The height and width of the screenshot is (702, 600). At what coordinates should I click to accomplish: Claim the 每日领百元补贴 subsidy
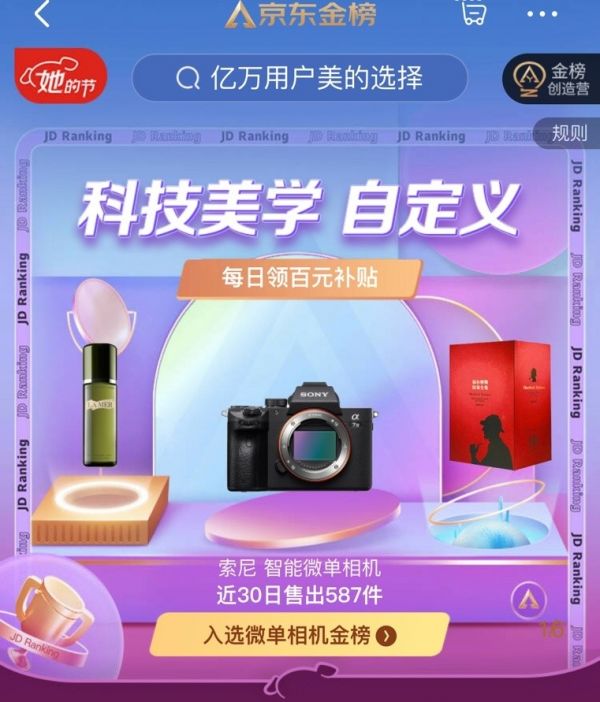coord(300,277)
